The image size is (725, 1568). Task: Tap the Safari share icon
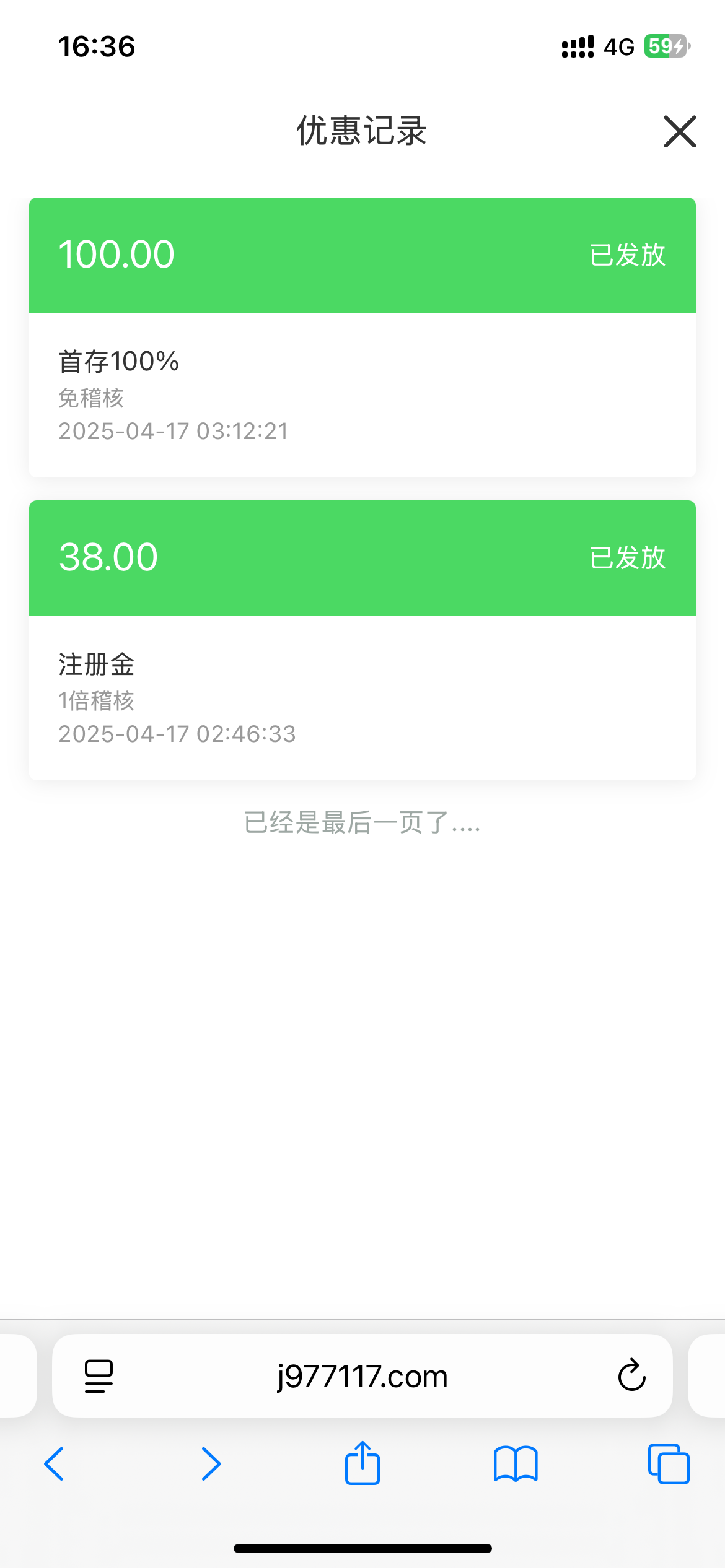coord(362,1465)
